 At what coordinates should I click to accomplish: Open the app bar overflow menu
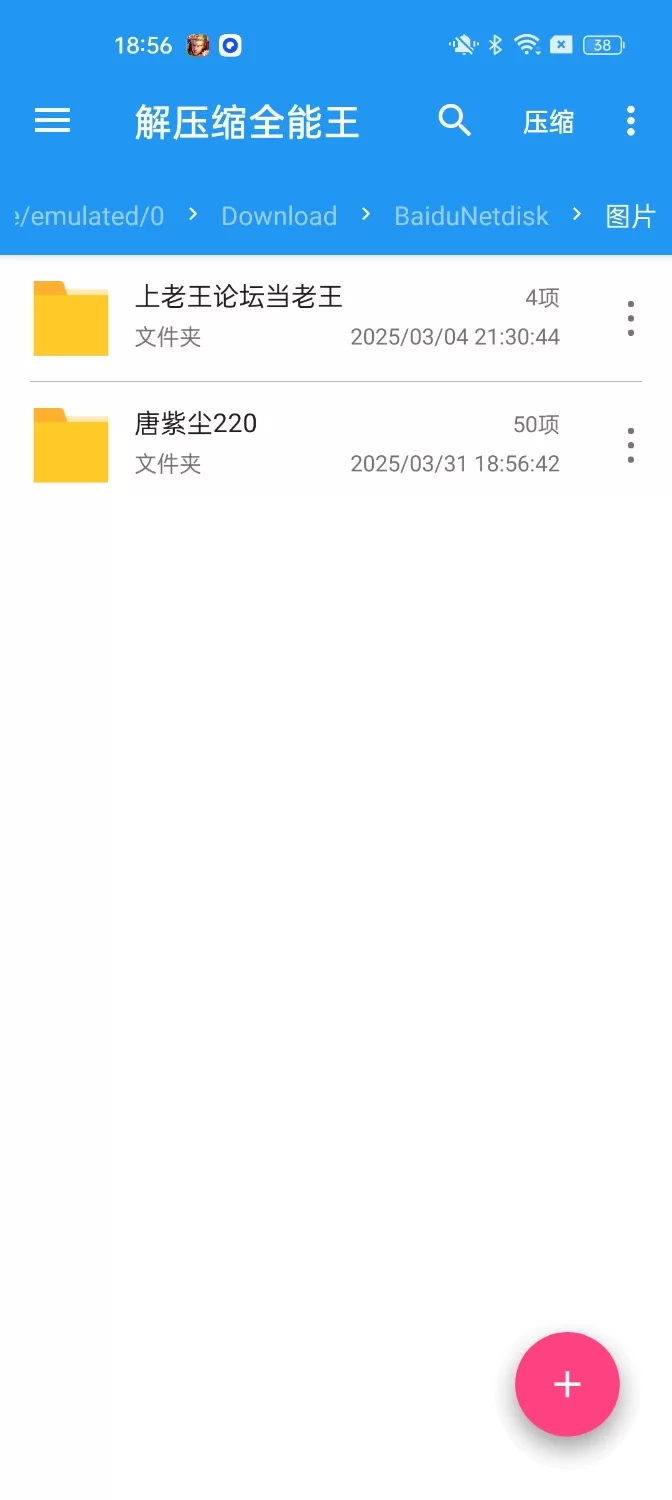[x=630, y=121]
